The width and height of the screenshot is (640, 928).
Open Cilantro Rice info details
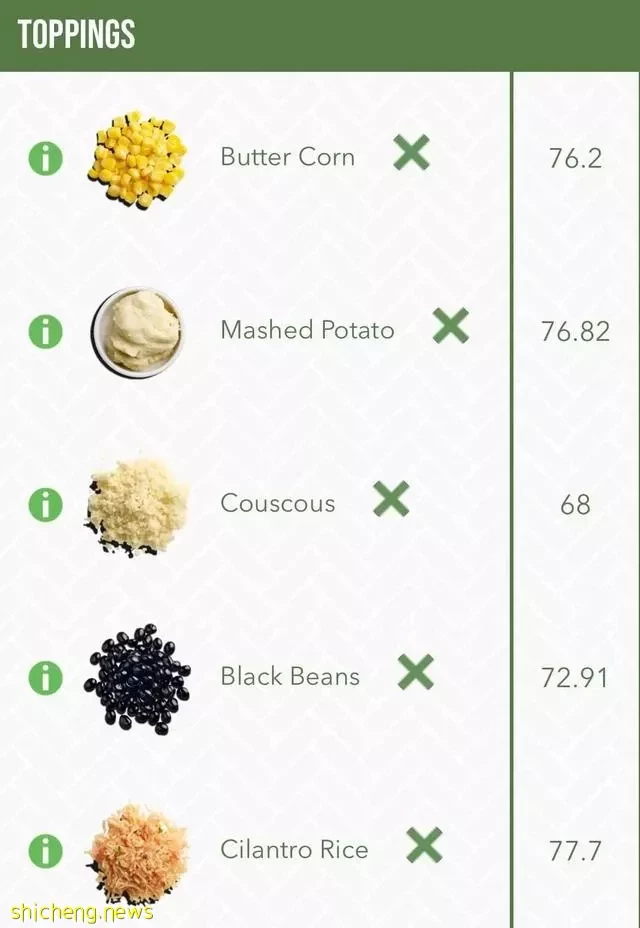(x=45, y=851)
